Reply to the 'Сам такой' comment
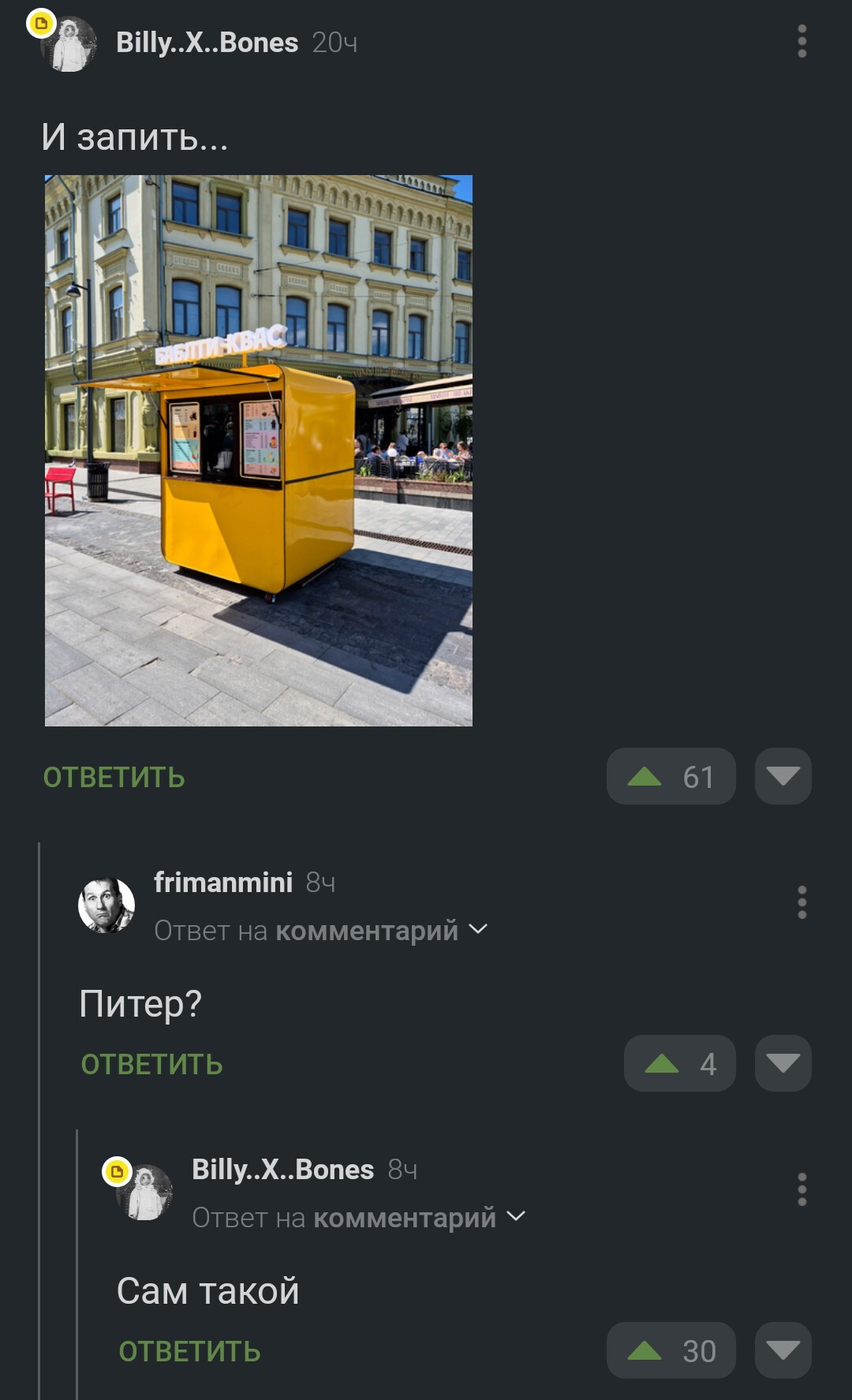The height and width of the screenshot is (1400, 852). click(x=189, y=1351)
